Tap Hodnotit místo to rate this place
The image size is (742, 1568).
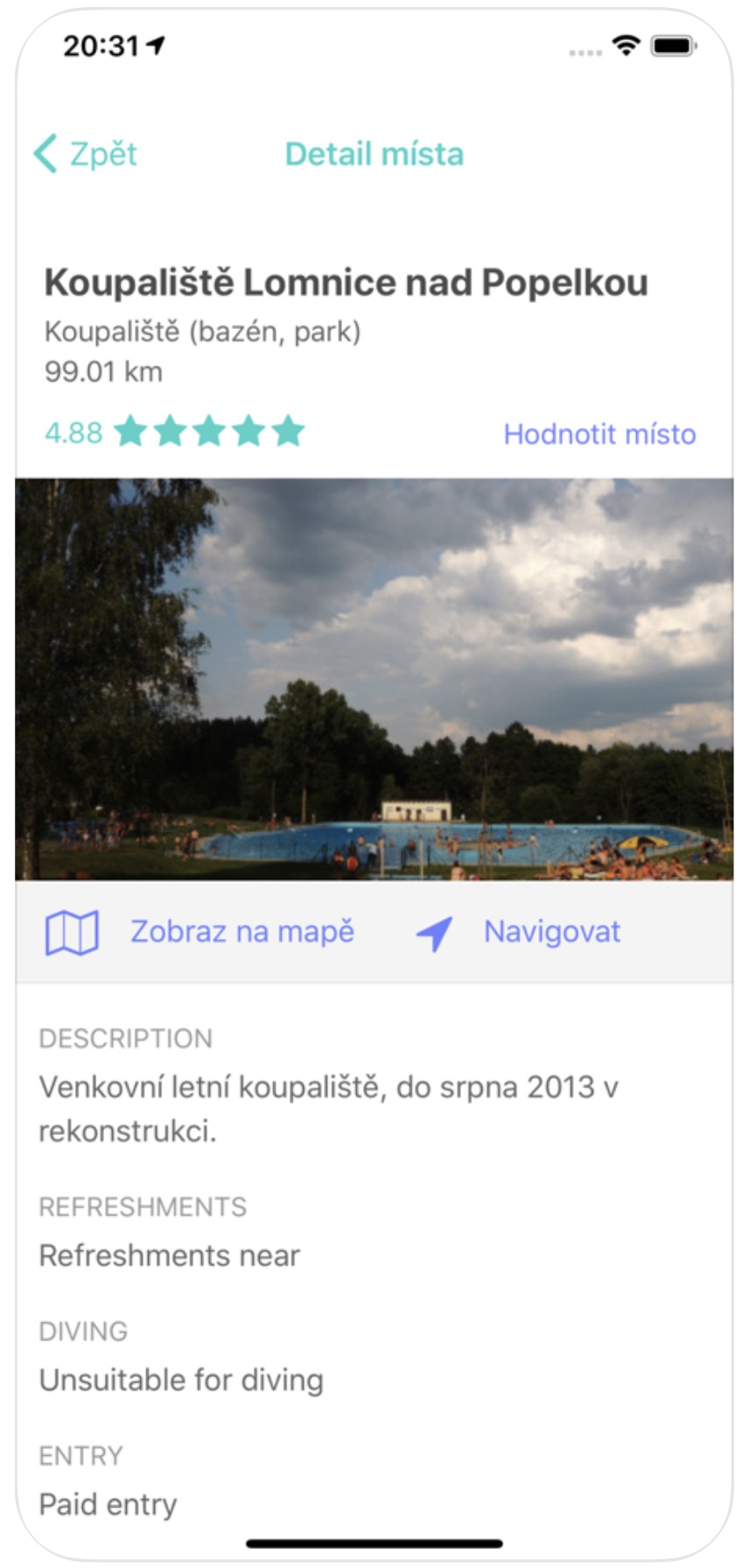[599, 434]
